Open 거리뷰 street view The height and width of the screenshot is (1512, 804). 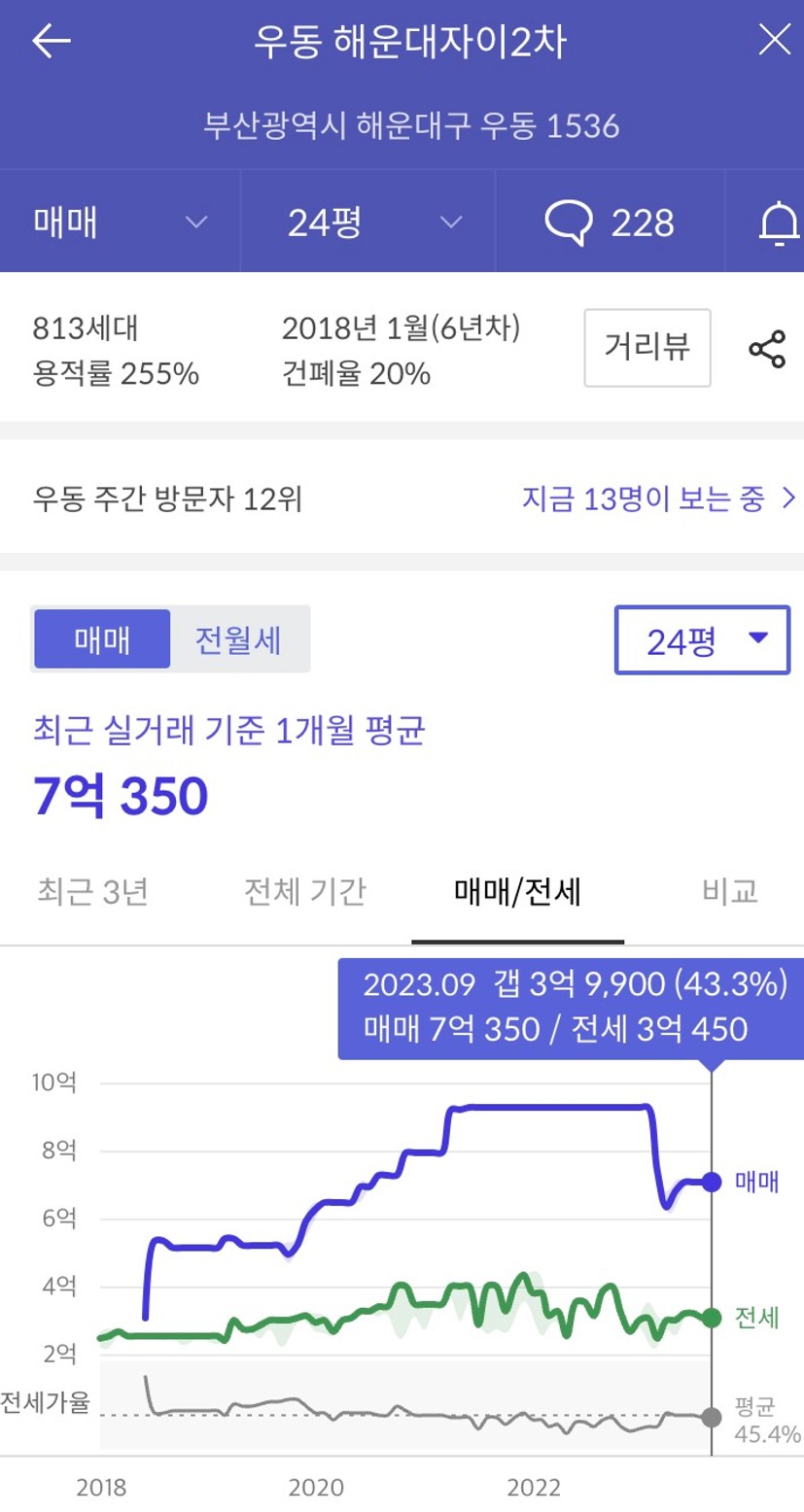click(647, 348)
